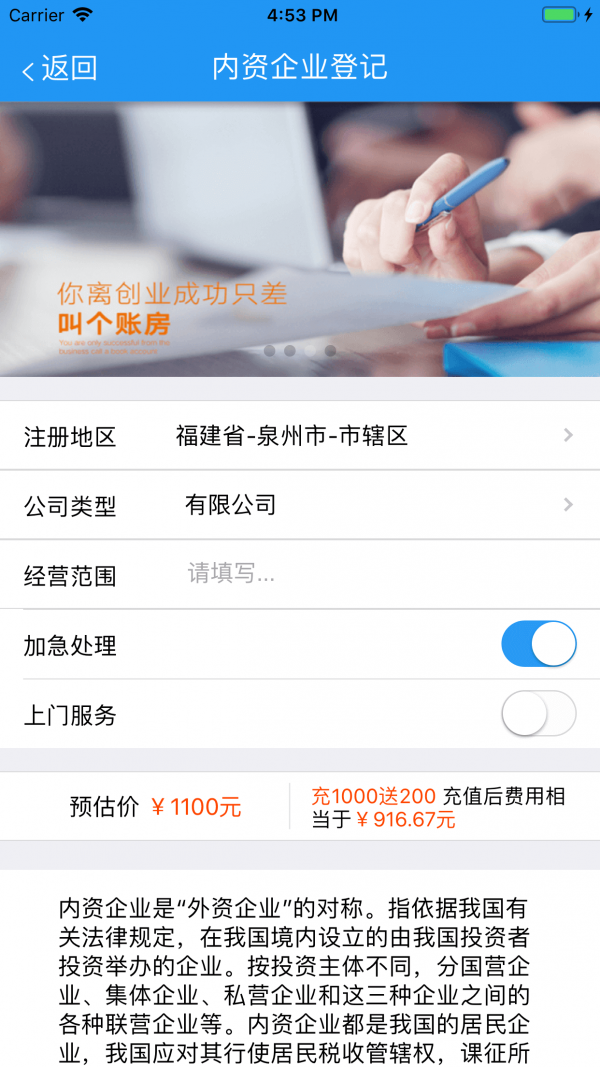Go back via the 返回 button
The image size is (600, 1067).
(60, 69)
